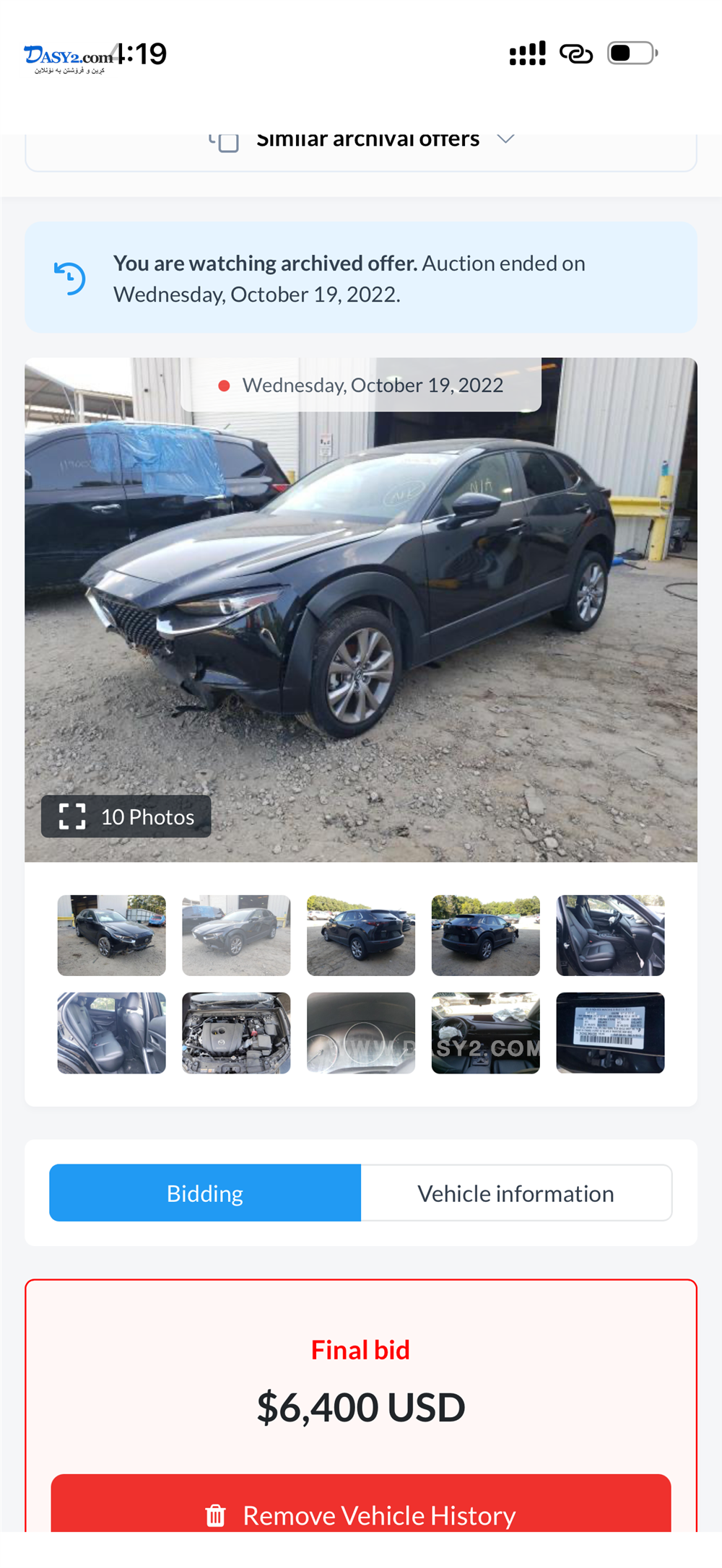This screenshot has width=722, height=1568.
Task: Open the third thumbnail showing rear-left view
Action: [x=361, y=936]
